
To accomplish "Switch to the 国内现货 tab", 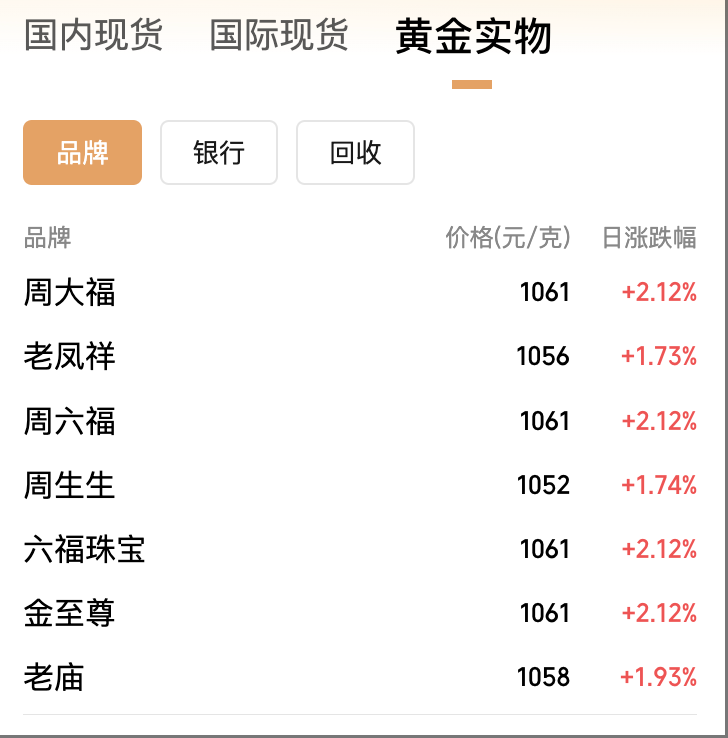I will [x=93, y=36].
